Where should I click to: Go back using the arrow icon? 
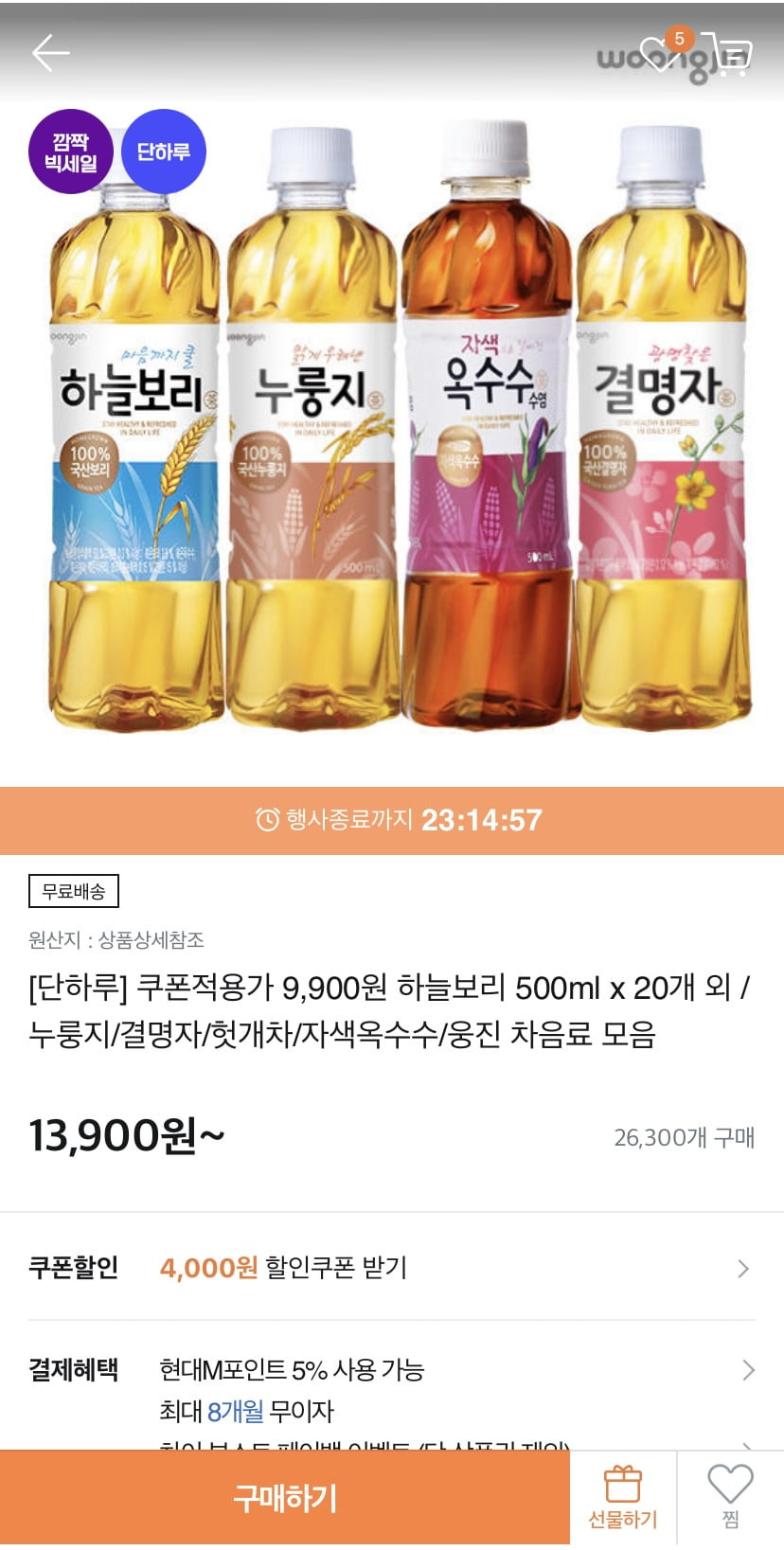click(51, 53)
